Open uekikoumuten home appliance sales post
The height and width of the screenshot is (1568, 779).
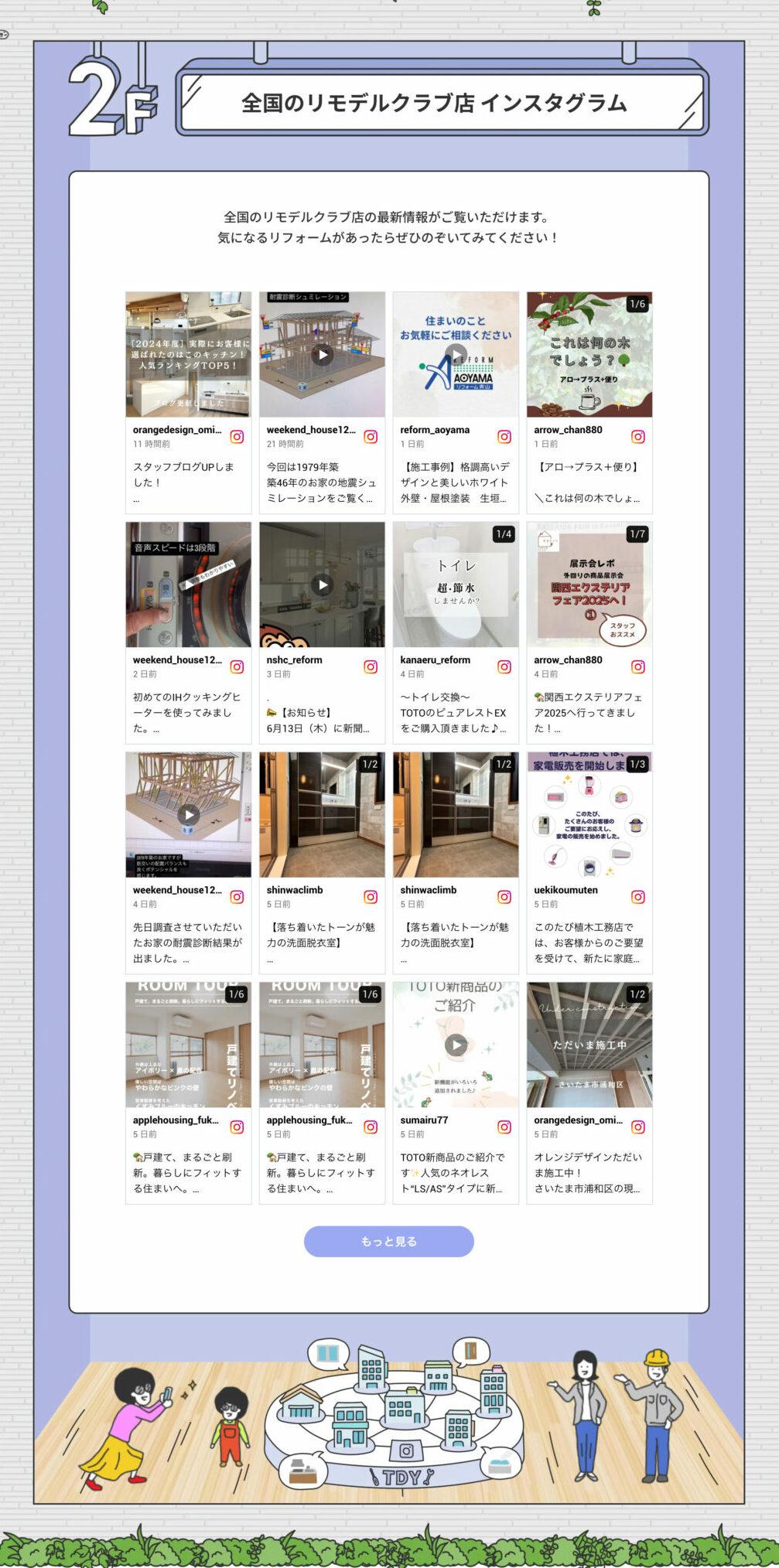589,814
